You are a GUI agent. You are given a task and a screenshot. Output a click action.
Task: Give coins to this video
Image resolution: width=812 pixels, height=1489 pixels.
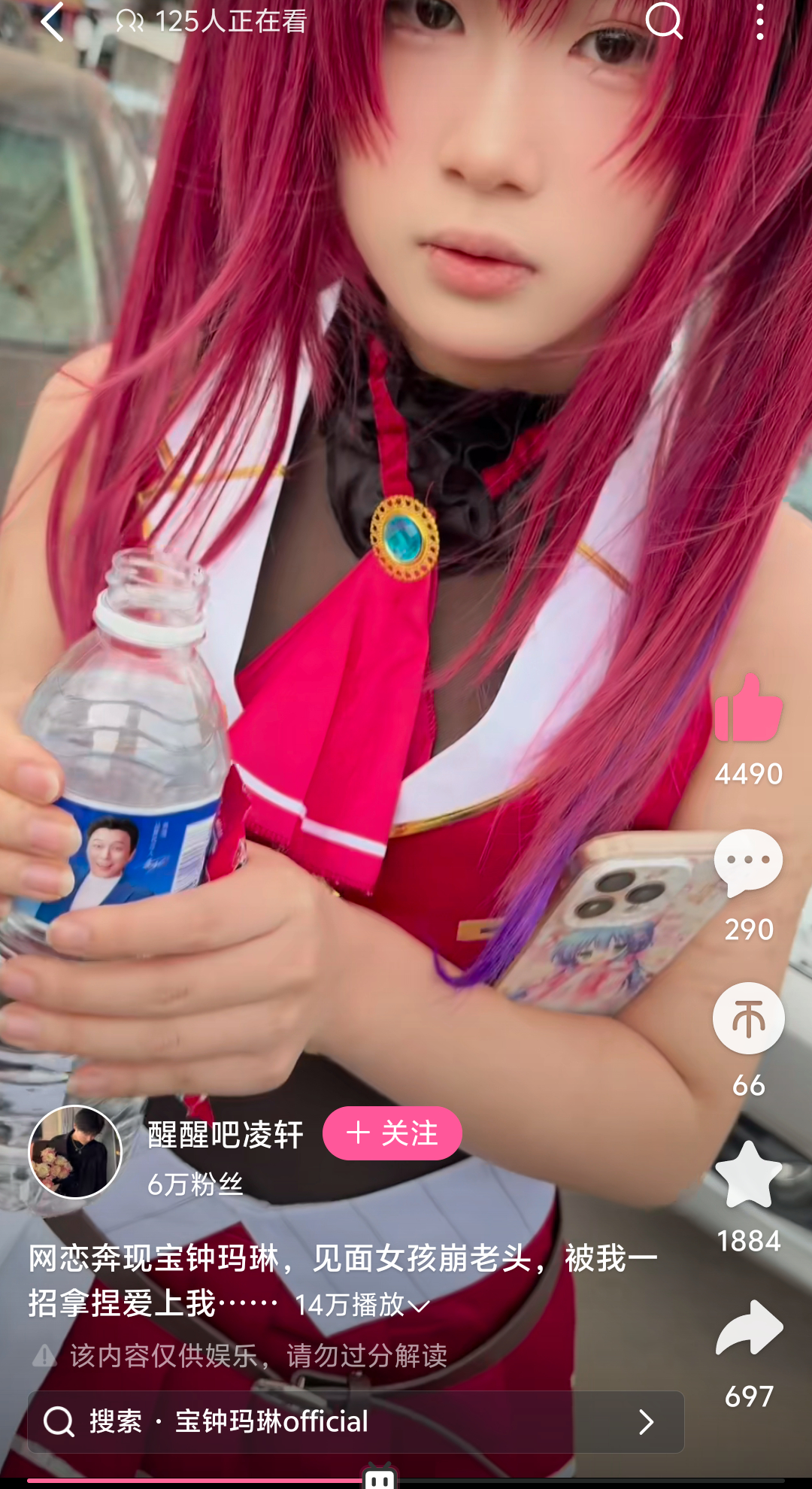point(748,1018)
